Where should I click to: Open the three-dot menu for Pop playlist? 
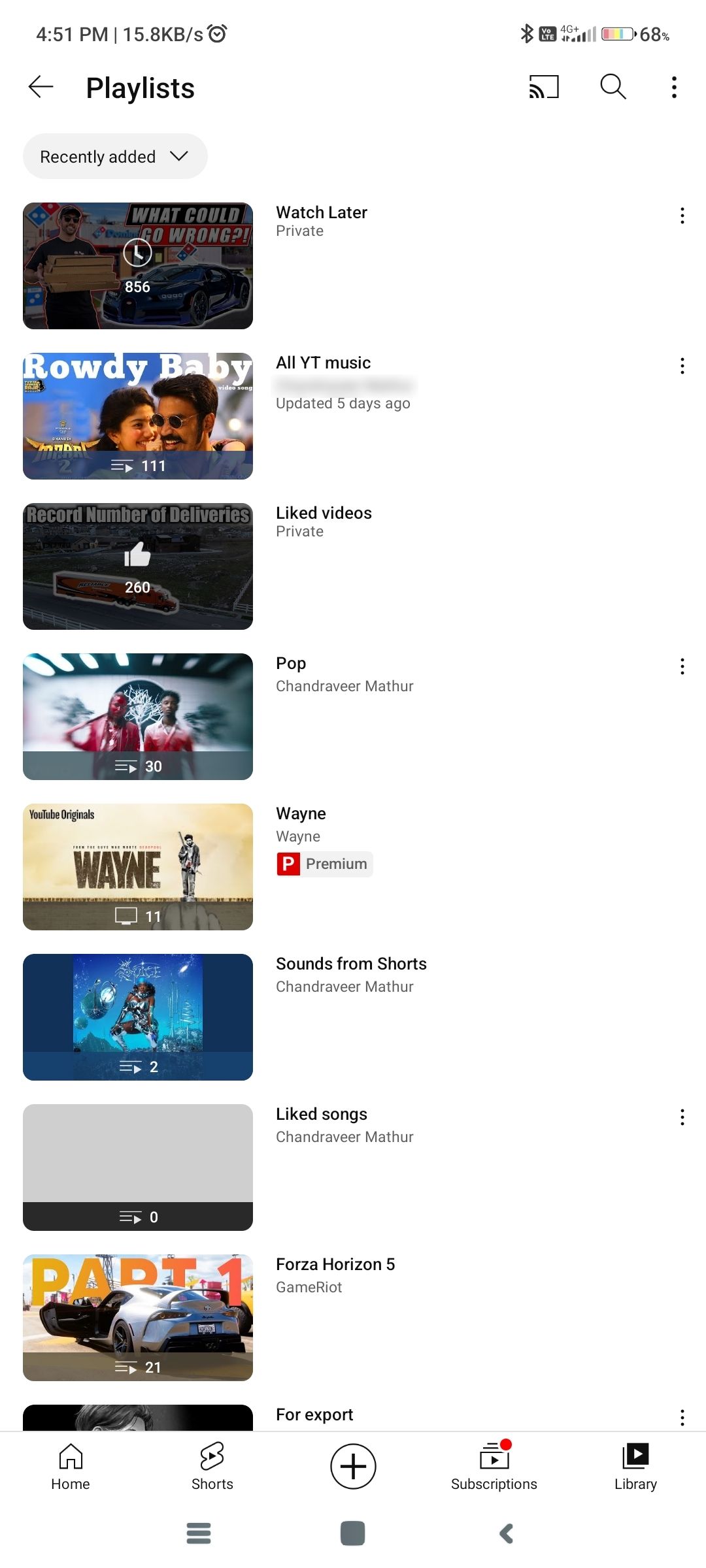coord(682,666)
